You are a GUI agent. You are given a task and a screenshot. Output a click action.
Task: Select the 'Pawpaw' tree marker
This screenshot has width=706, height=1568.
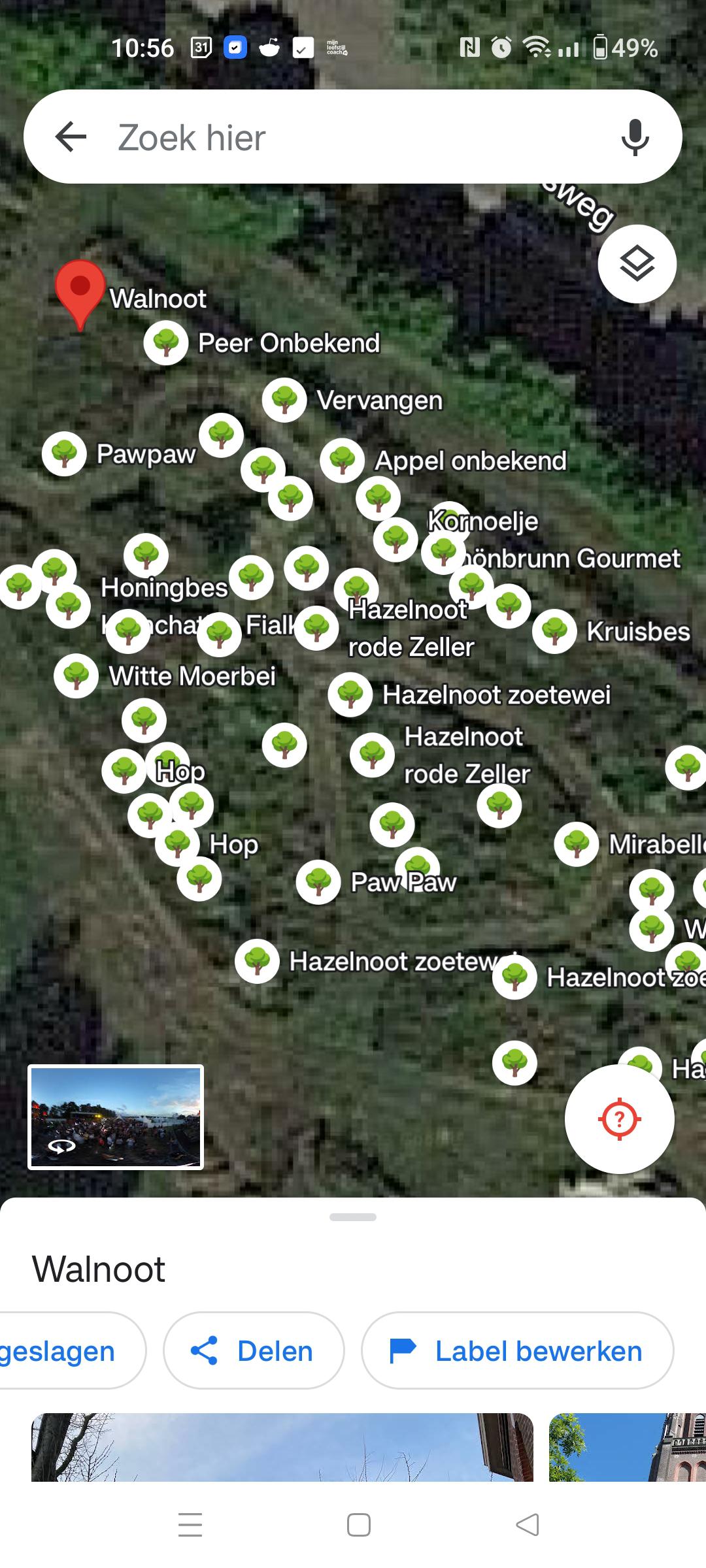click(64, 453)
